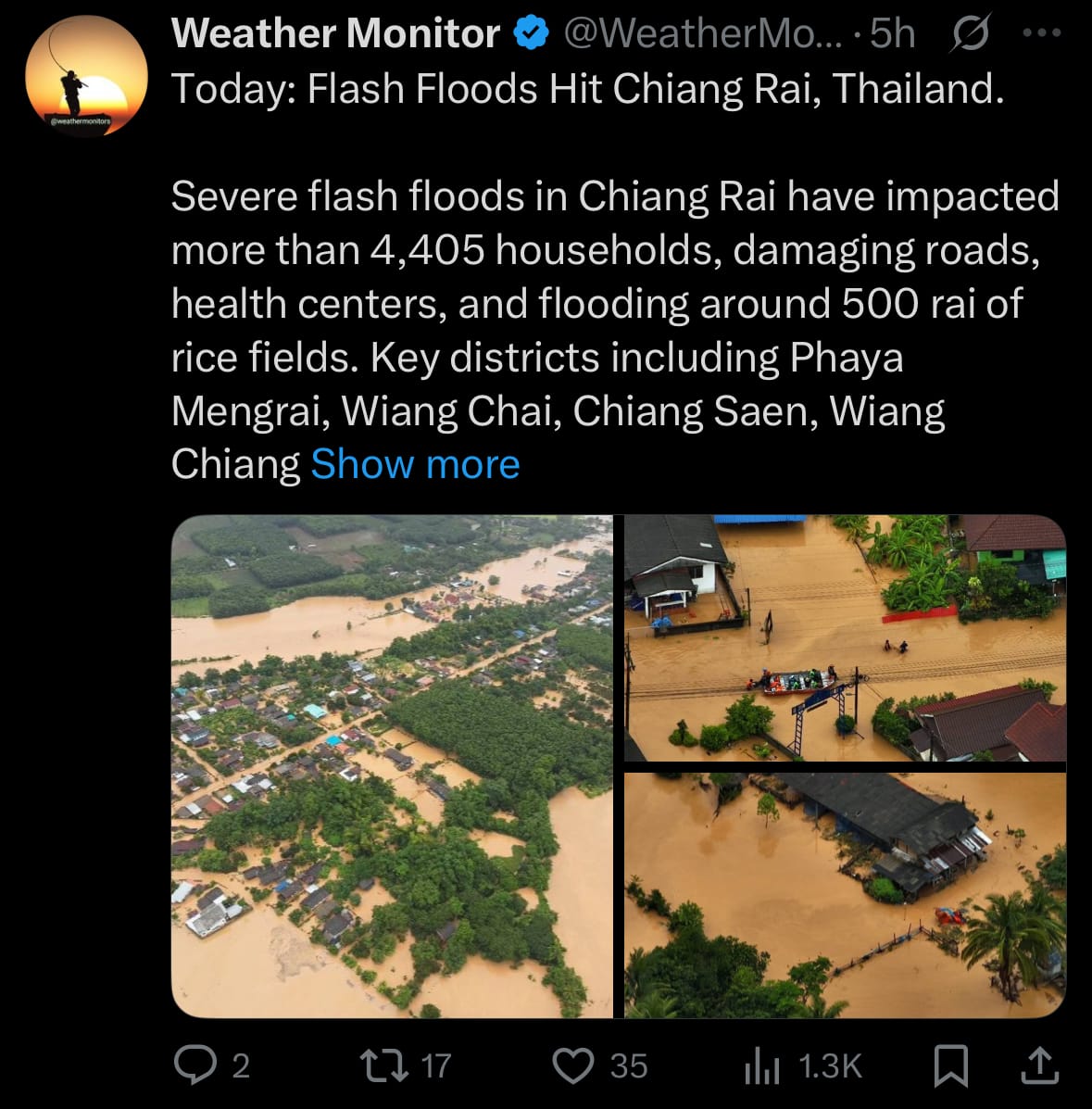Viewport: 1092px width, 1109px height.
Task: Open the flooded house with palm tree photo
Action: (845, 895)
